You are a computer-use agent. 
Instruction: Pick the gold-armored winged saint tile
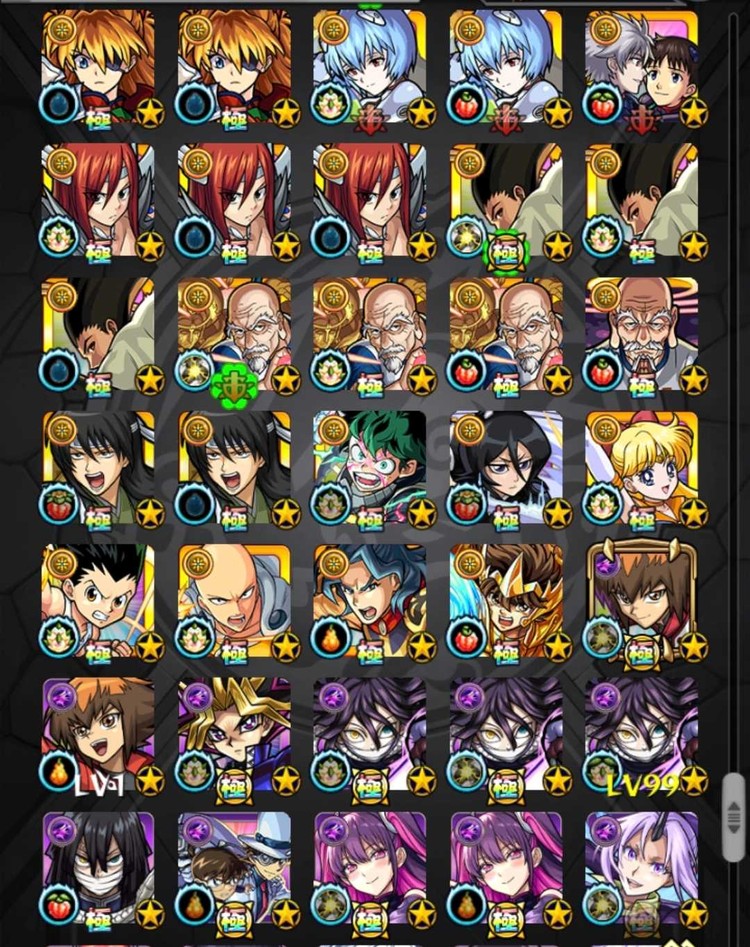[x=505, y=602]
